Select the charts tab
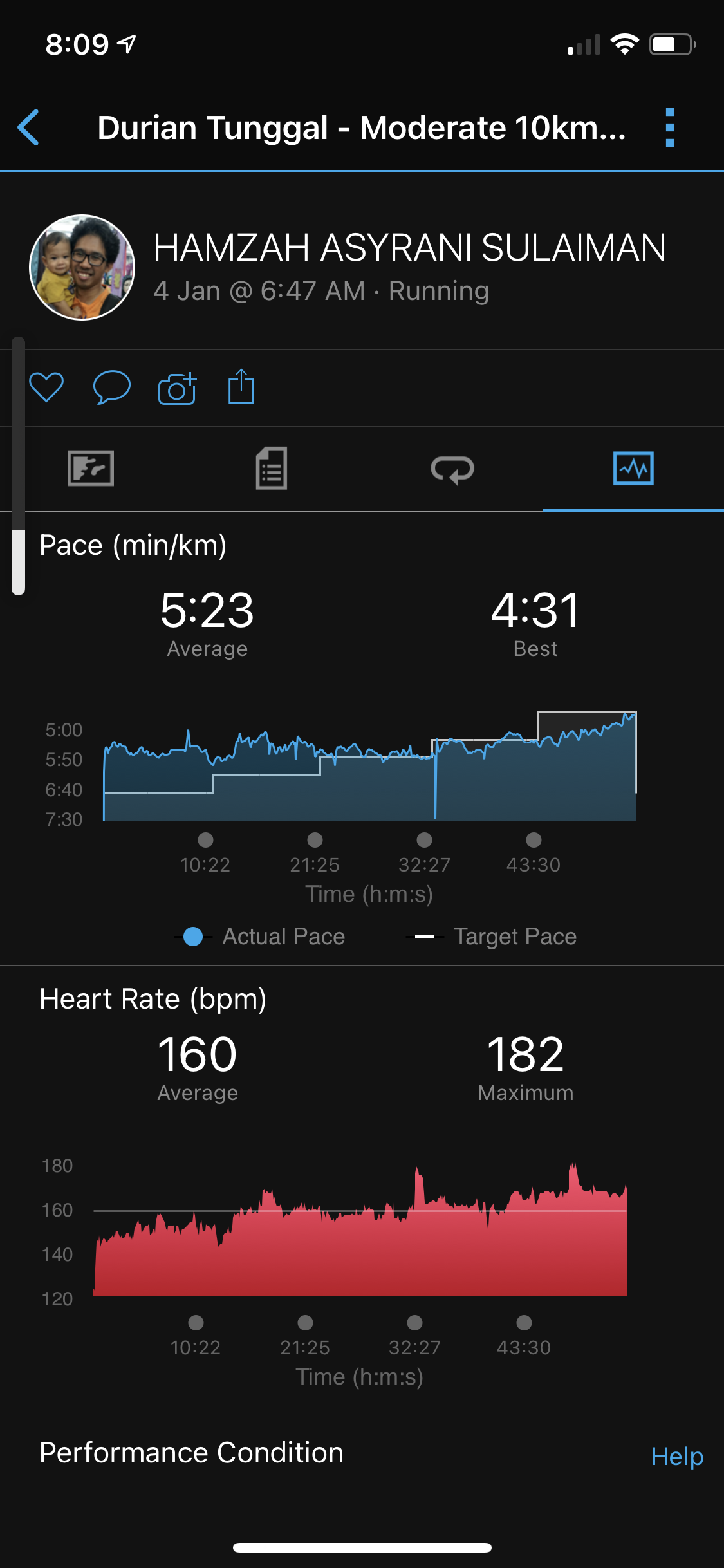 coord(633,469)
